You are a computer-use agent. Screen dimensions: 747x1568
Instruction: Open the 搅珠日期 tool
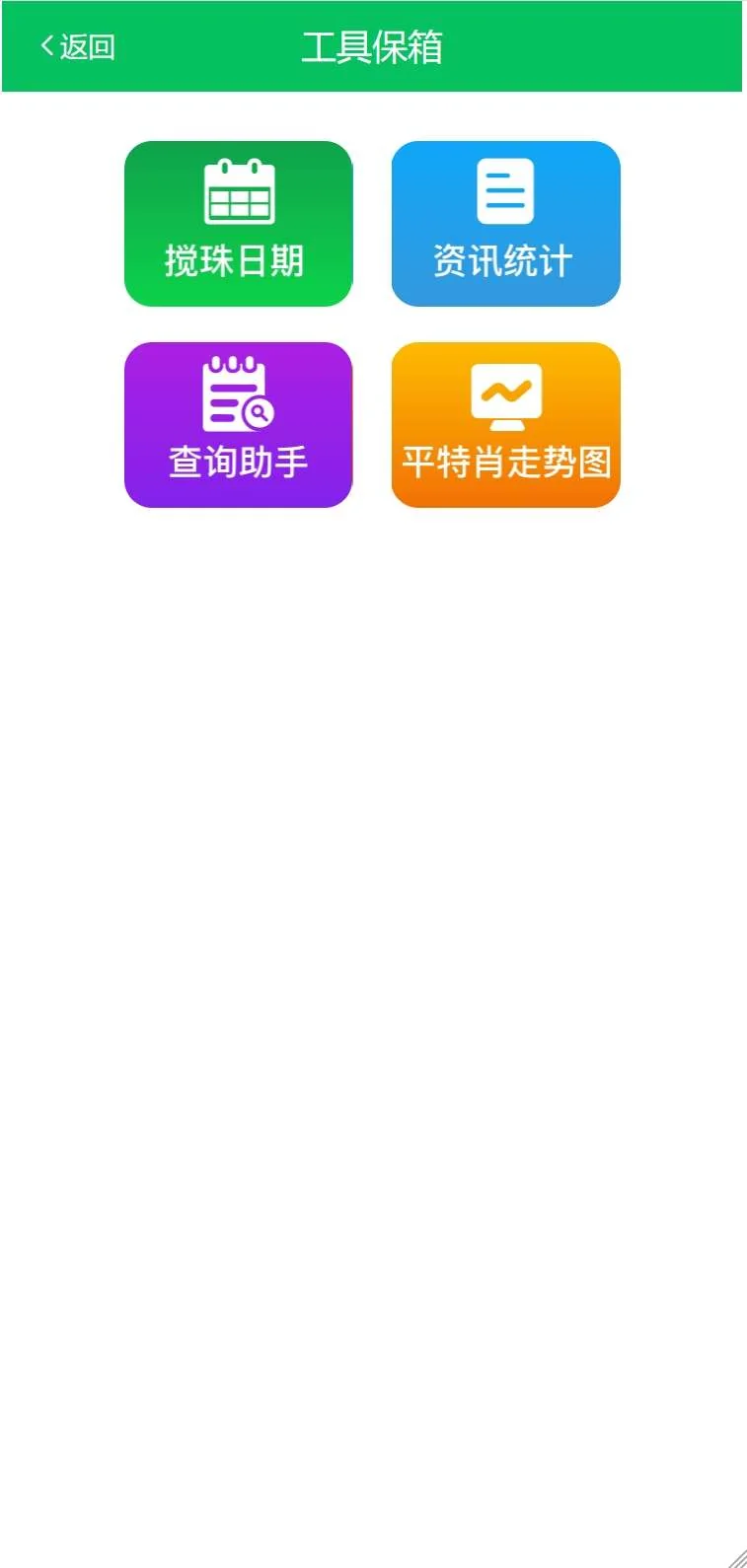[x=238, y=224]
